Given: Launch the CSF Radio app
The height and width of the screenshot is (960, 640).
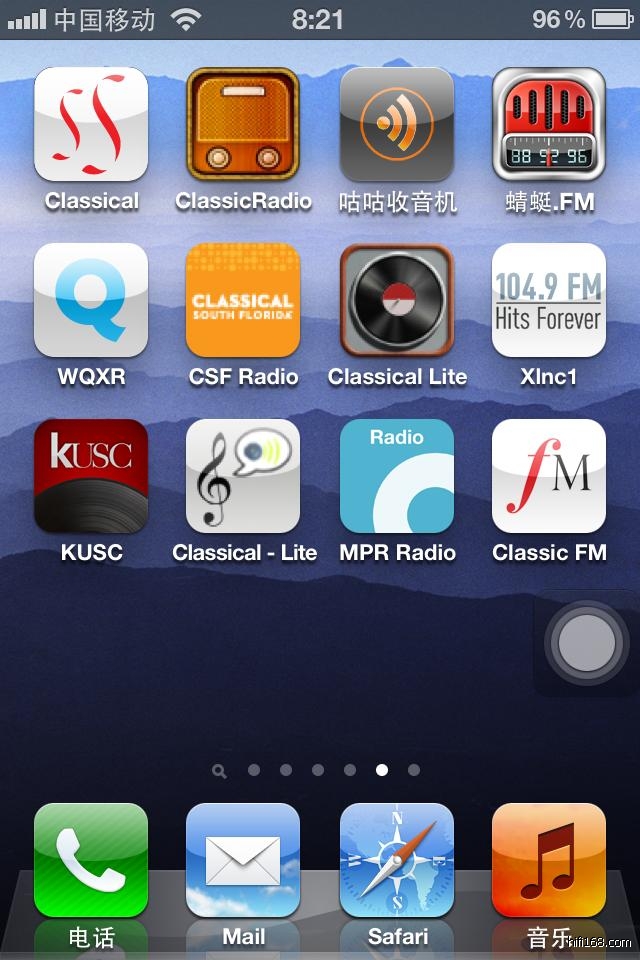Looking at the screenshot, I should (x=243, y=300).
